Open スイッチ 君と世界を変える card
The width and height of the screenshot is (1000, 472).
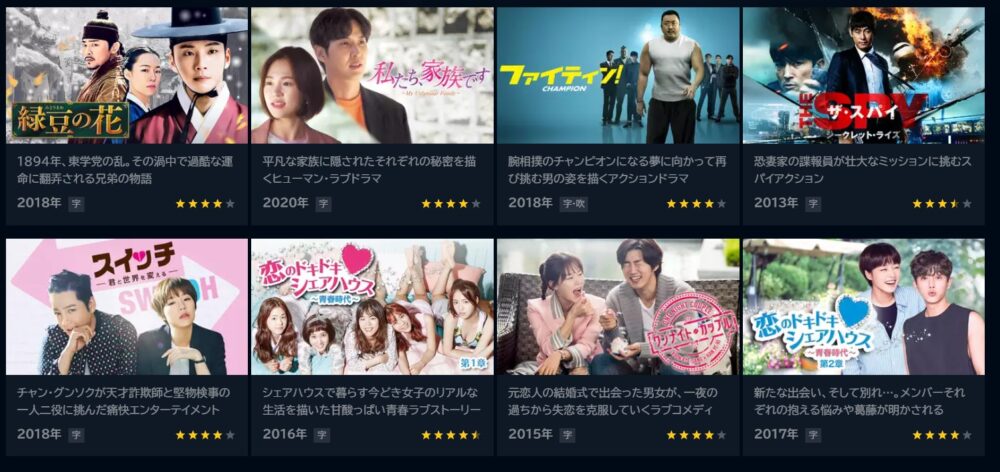[x=127, y=307]
